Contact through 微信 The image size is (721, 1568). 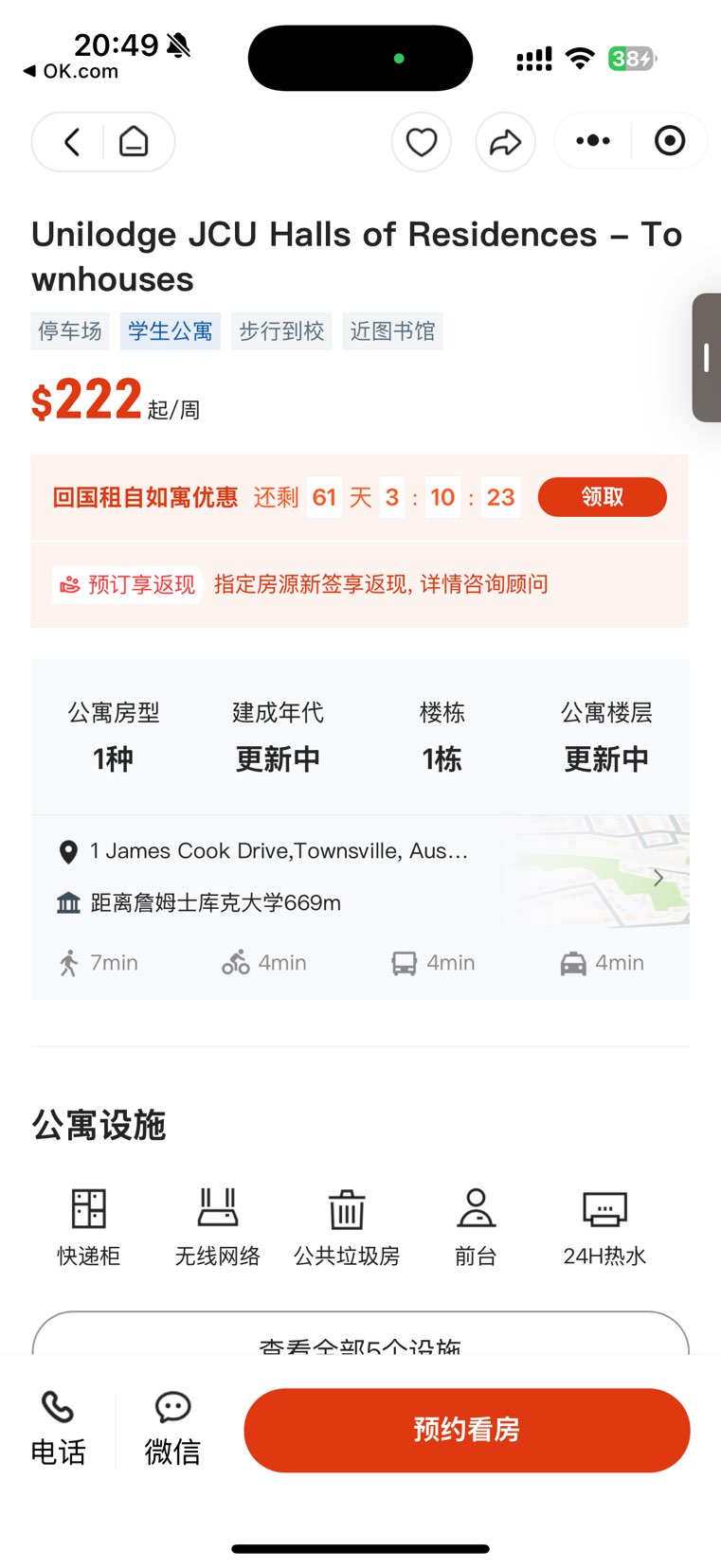pos(172,1429)
